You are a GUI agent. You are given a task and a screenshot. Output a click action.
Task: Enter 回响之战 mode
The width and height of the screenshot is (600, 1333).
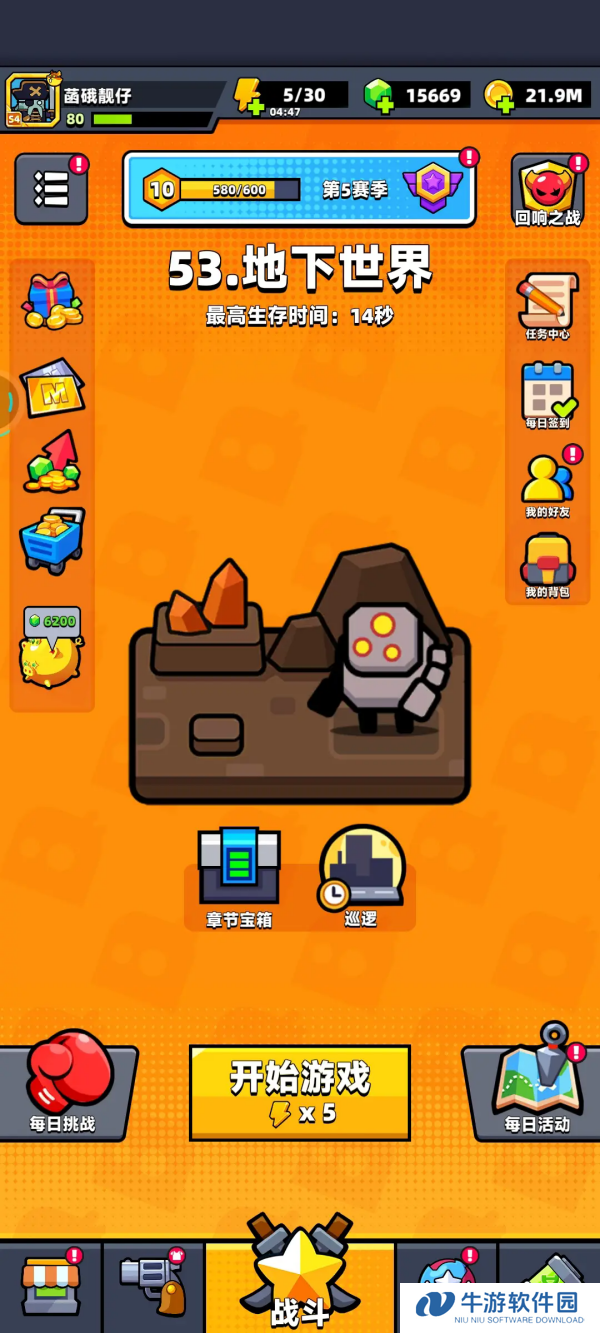tap(547, 190)
